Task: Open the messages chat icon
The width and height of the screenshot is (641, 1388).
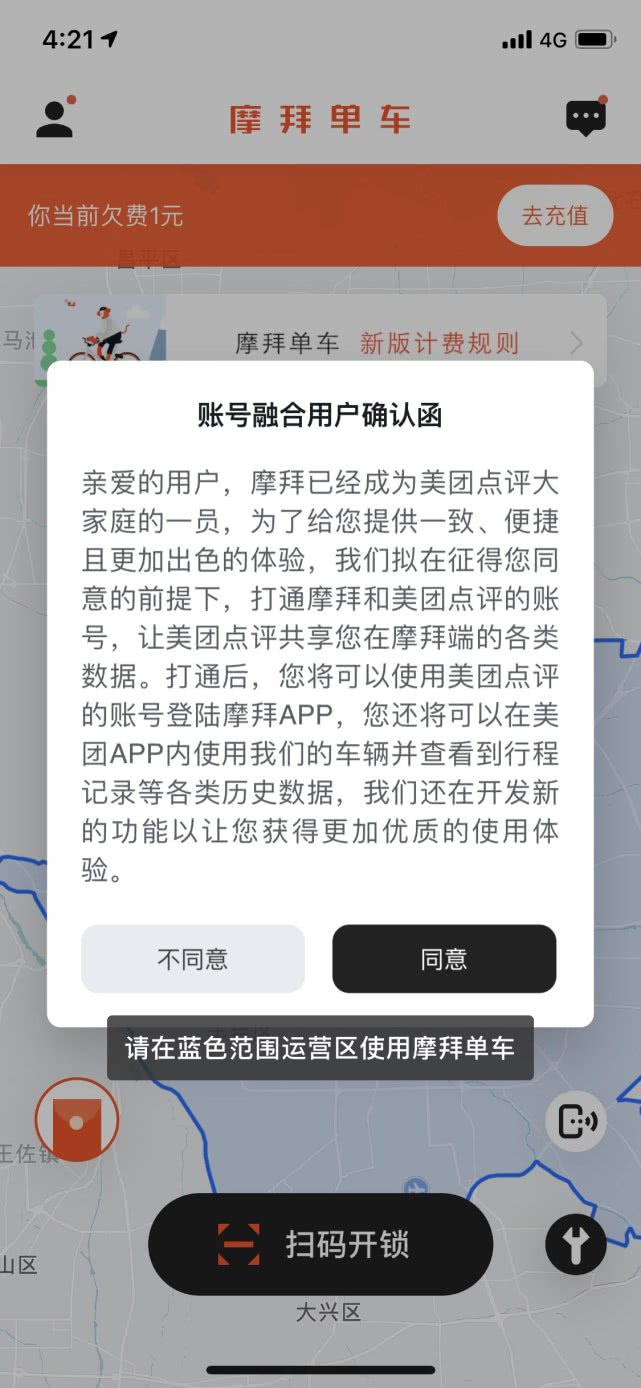Action: pyautogui.click(x=586, y=118)
